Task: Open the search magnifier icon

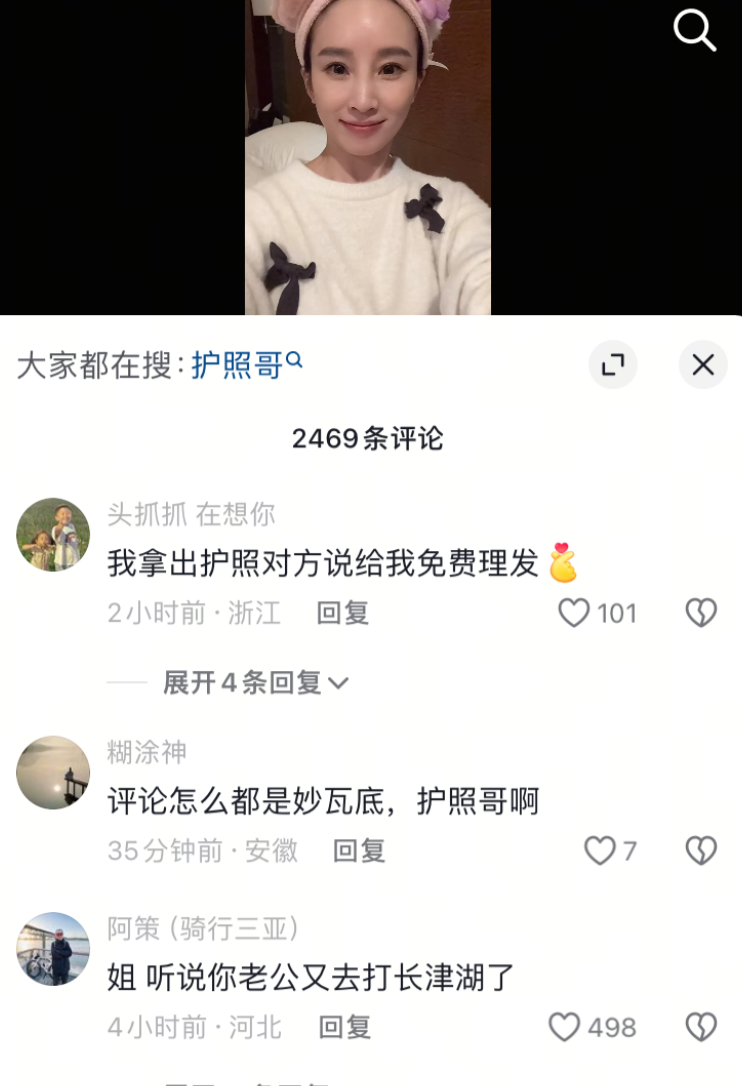Action: click(695, 30)
